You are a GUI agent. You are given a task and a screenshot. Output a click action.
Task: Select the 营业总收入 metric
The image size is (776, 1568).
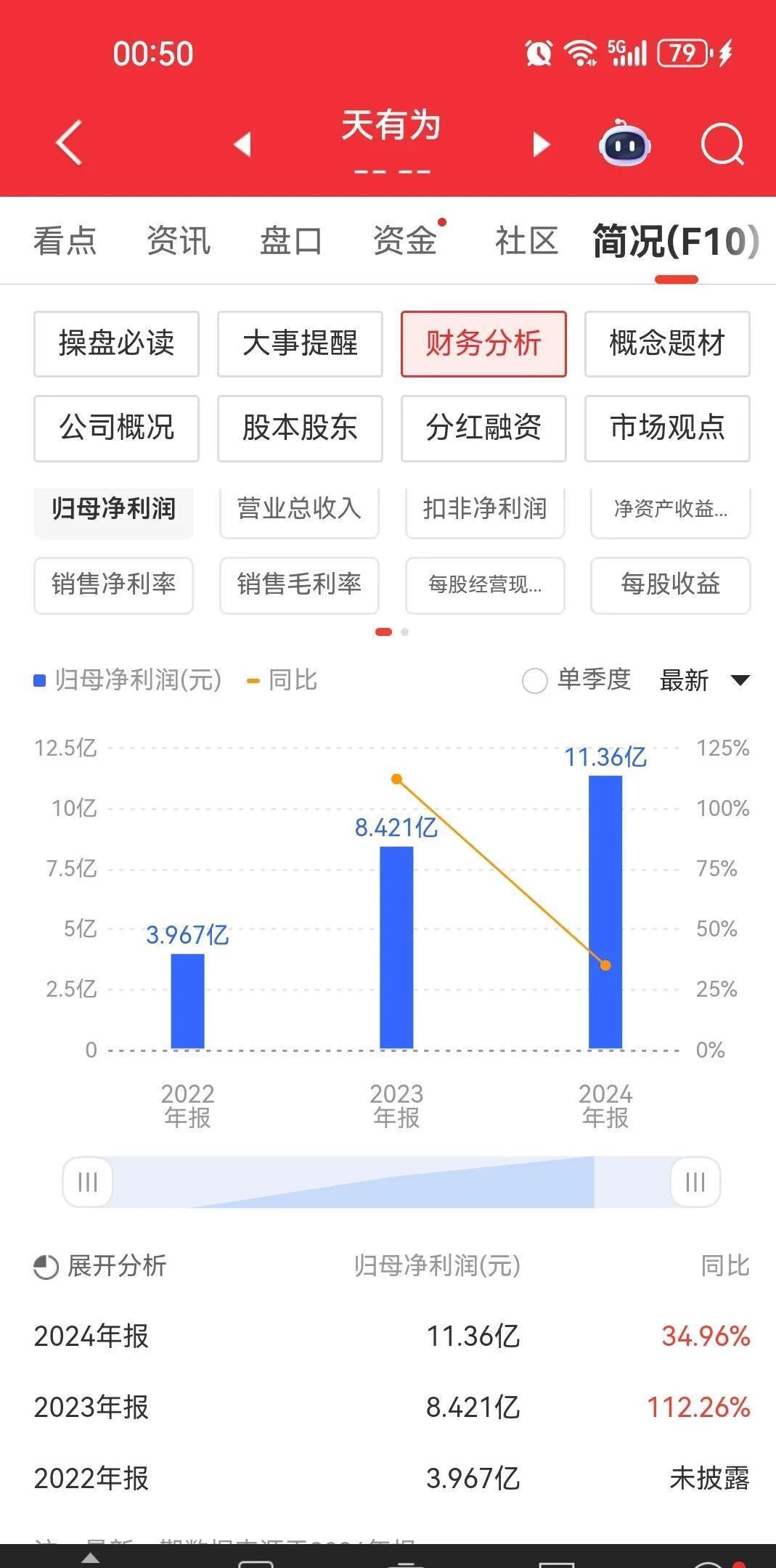point(299,510)
